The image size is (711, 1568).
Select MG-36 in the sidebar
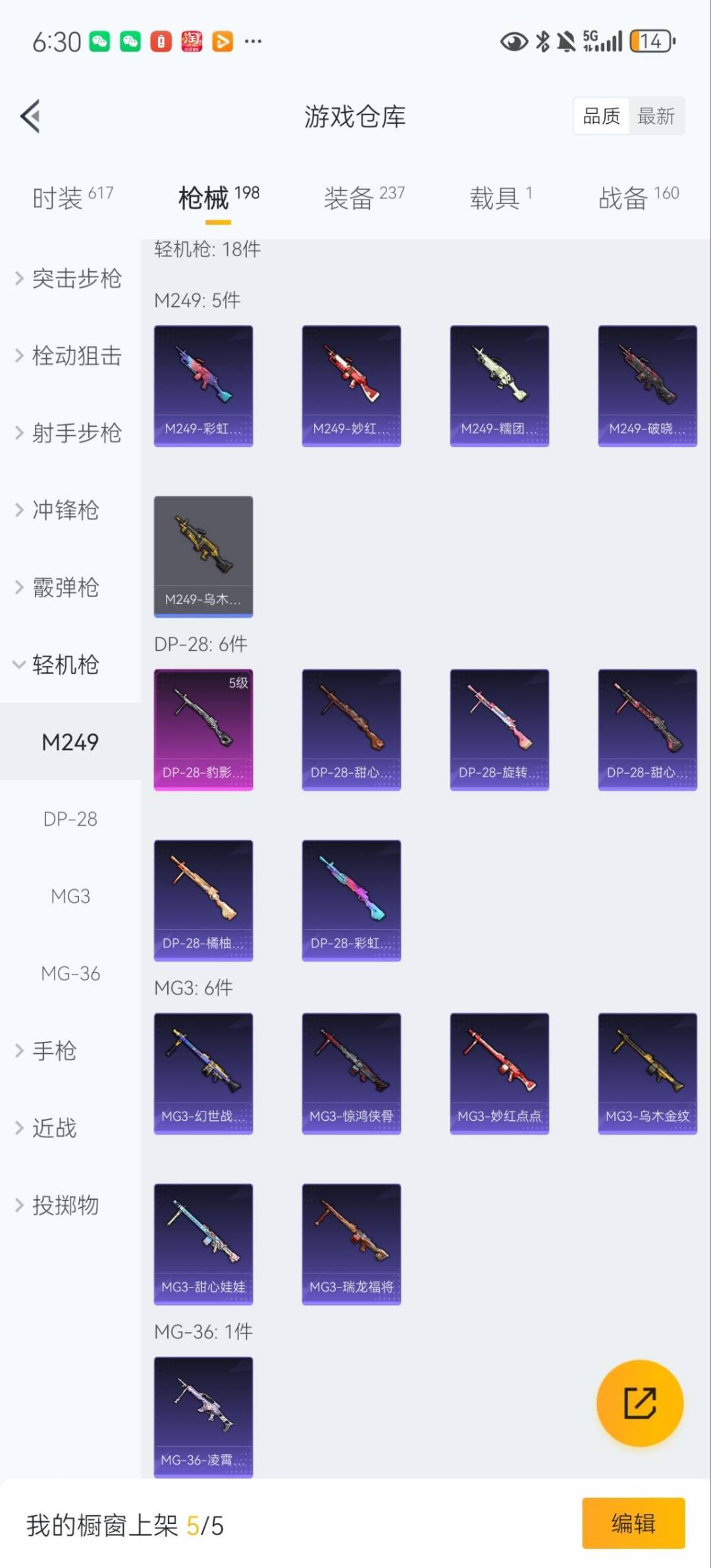pos(70,973)
